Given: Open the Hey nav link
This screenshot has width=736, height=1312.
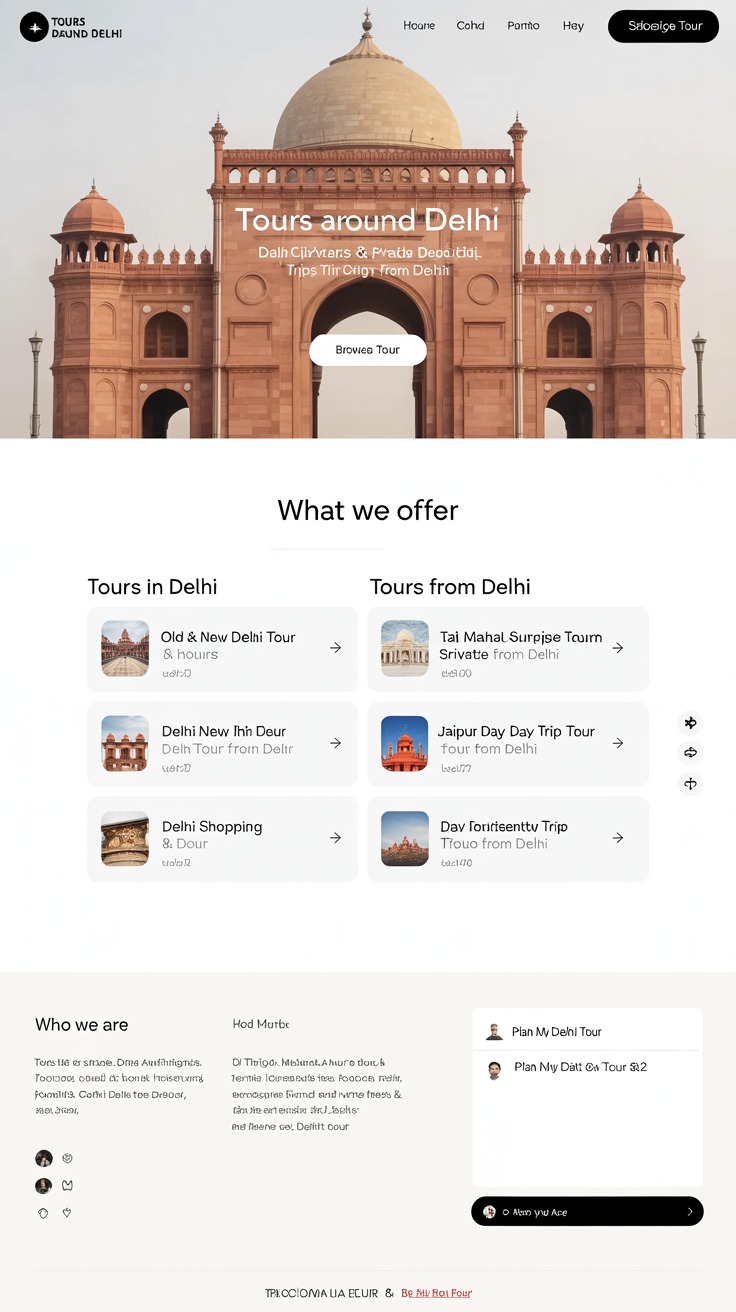Looking at the screenshot, I should 573,26.
